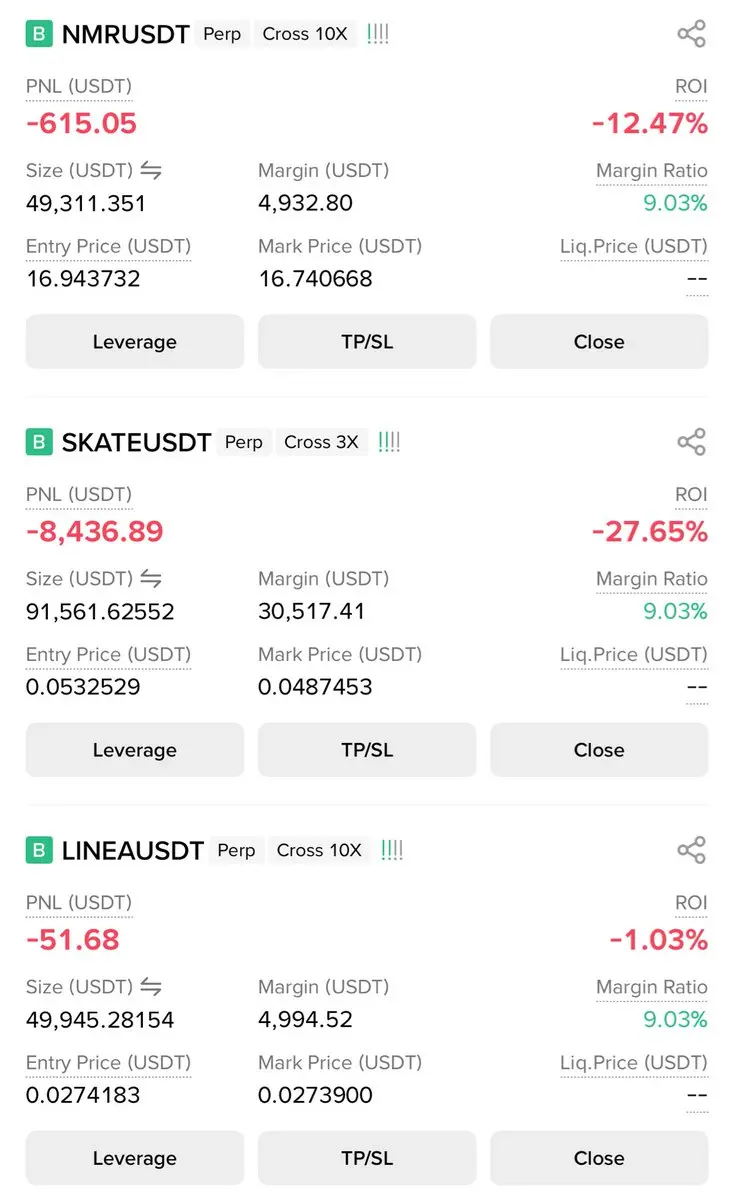Close the LINEAUSDT position
Screen dimensions: 734x1200
(x=599, y=1158)
